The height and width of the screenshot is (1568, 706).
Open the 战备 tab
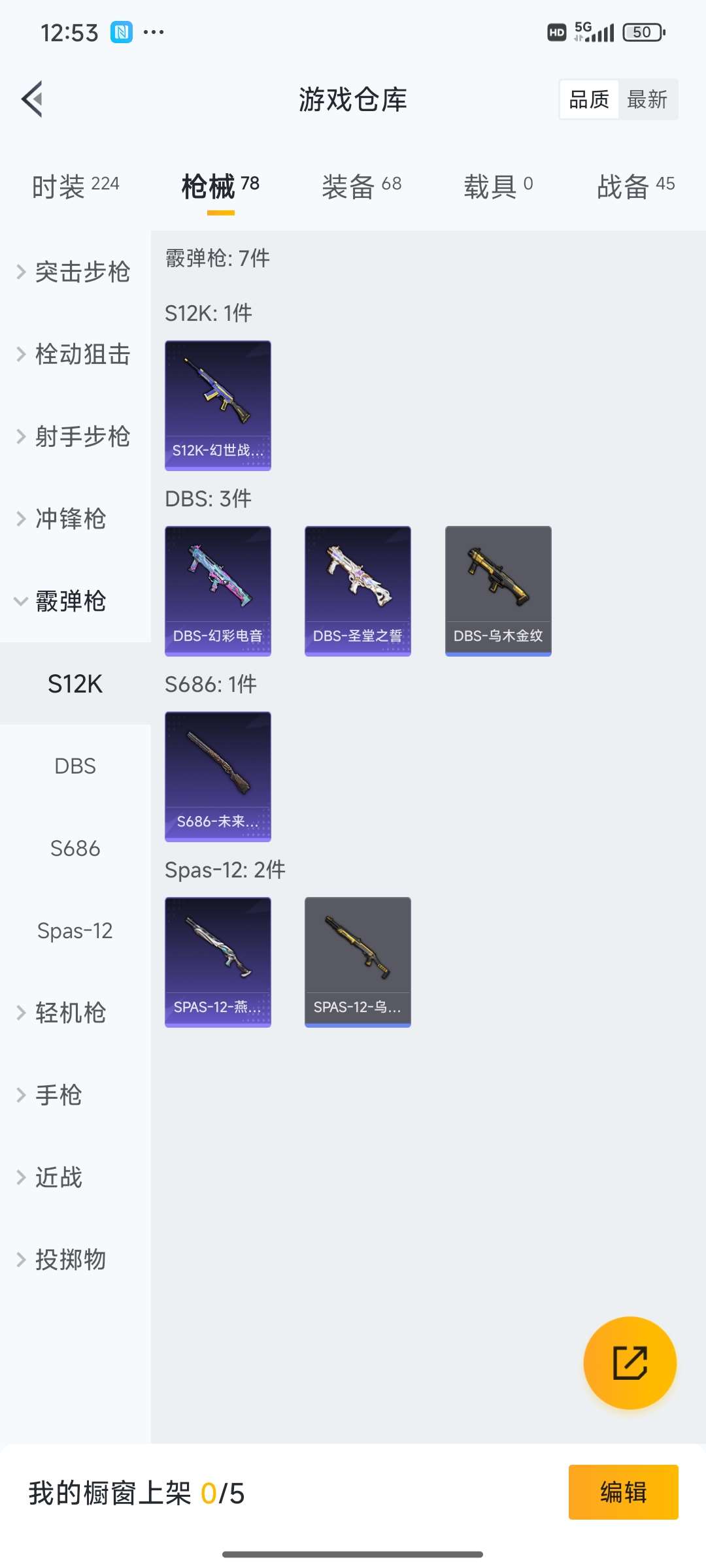click(635, 186)
